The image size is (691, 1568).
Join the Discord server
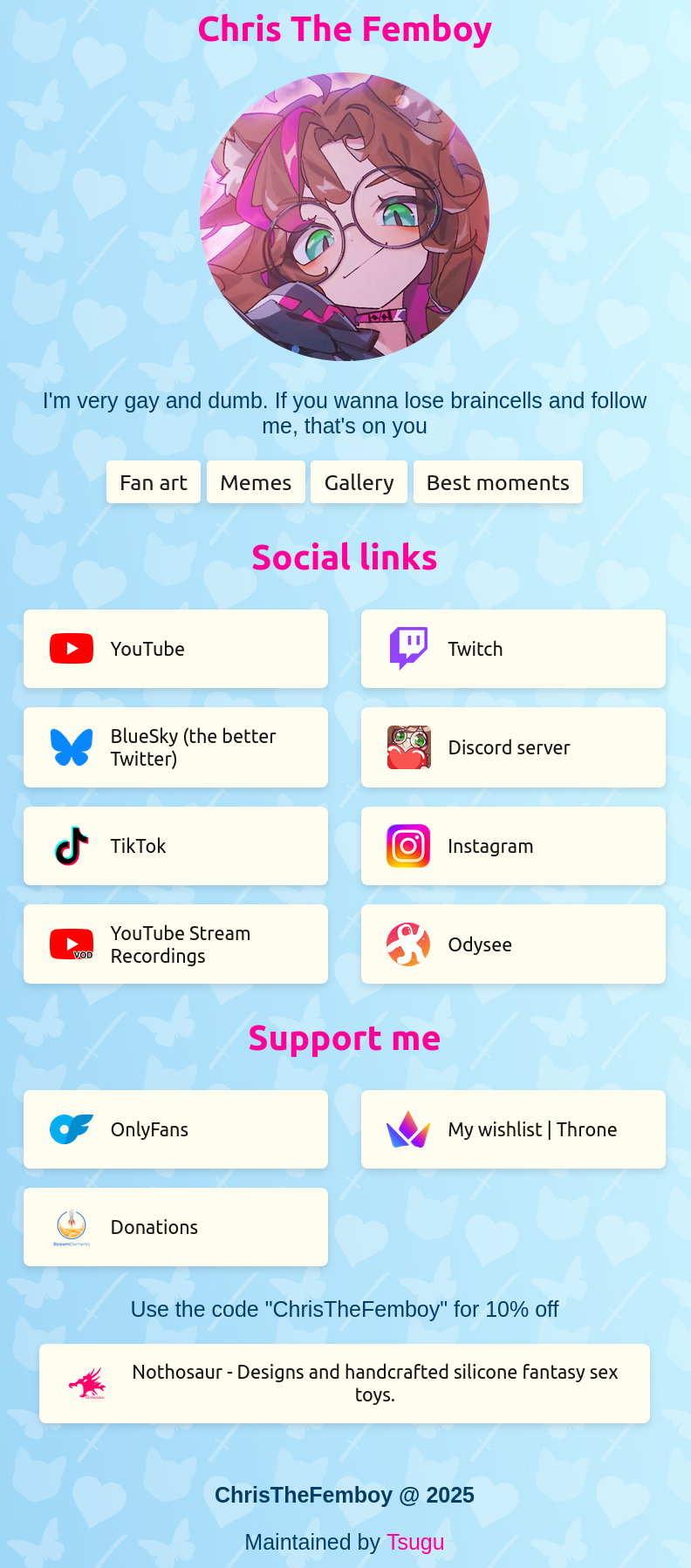click(x=513, y=747)
